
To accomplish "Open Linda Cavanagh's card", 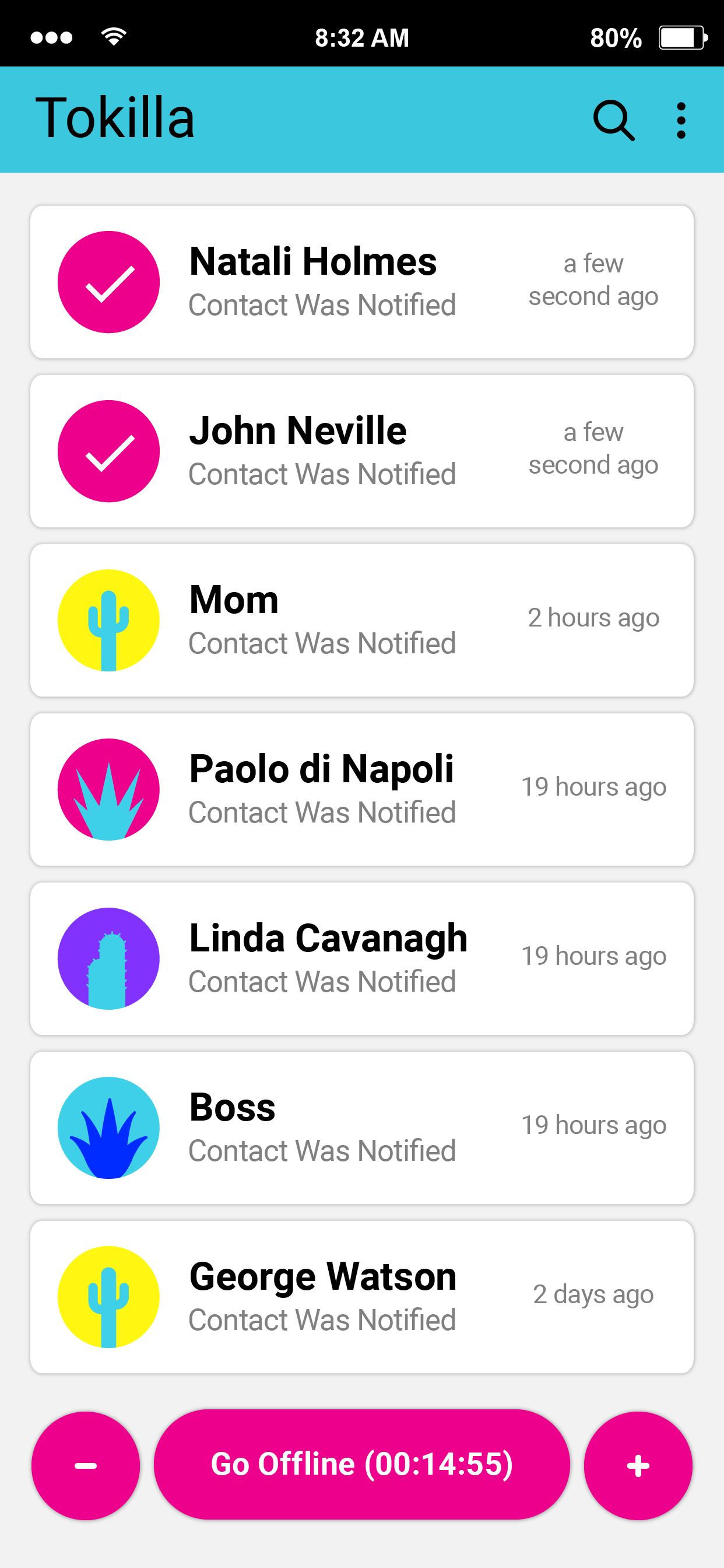I will click(362, 958).
